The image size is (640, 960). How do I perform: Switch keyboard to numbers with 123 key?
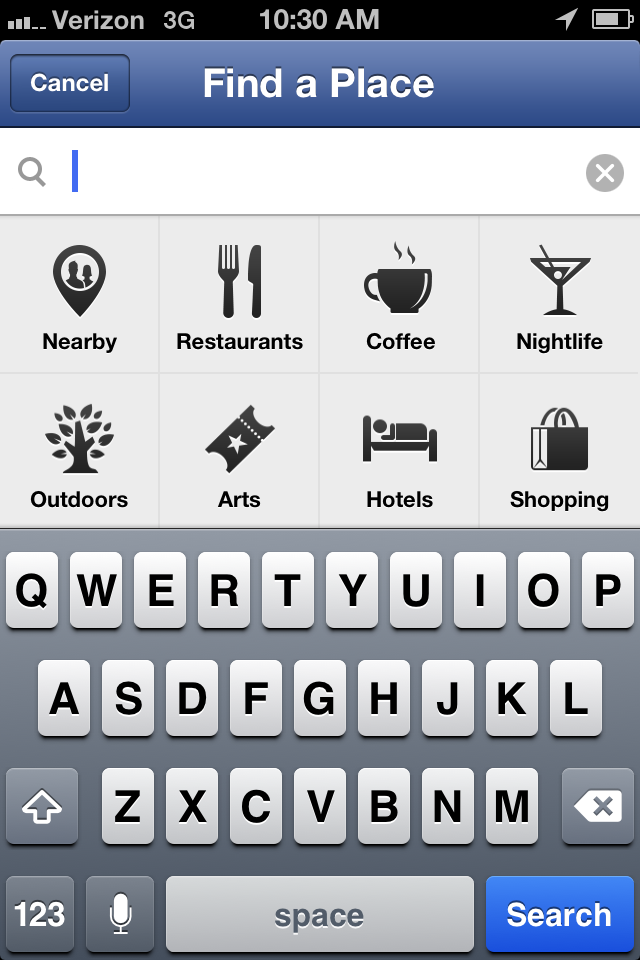click(40, 914)
